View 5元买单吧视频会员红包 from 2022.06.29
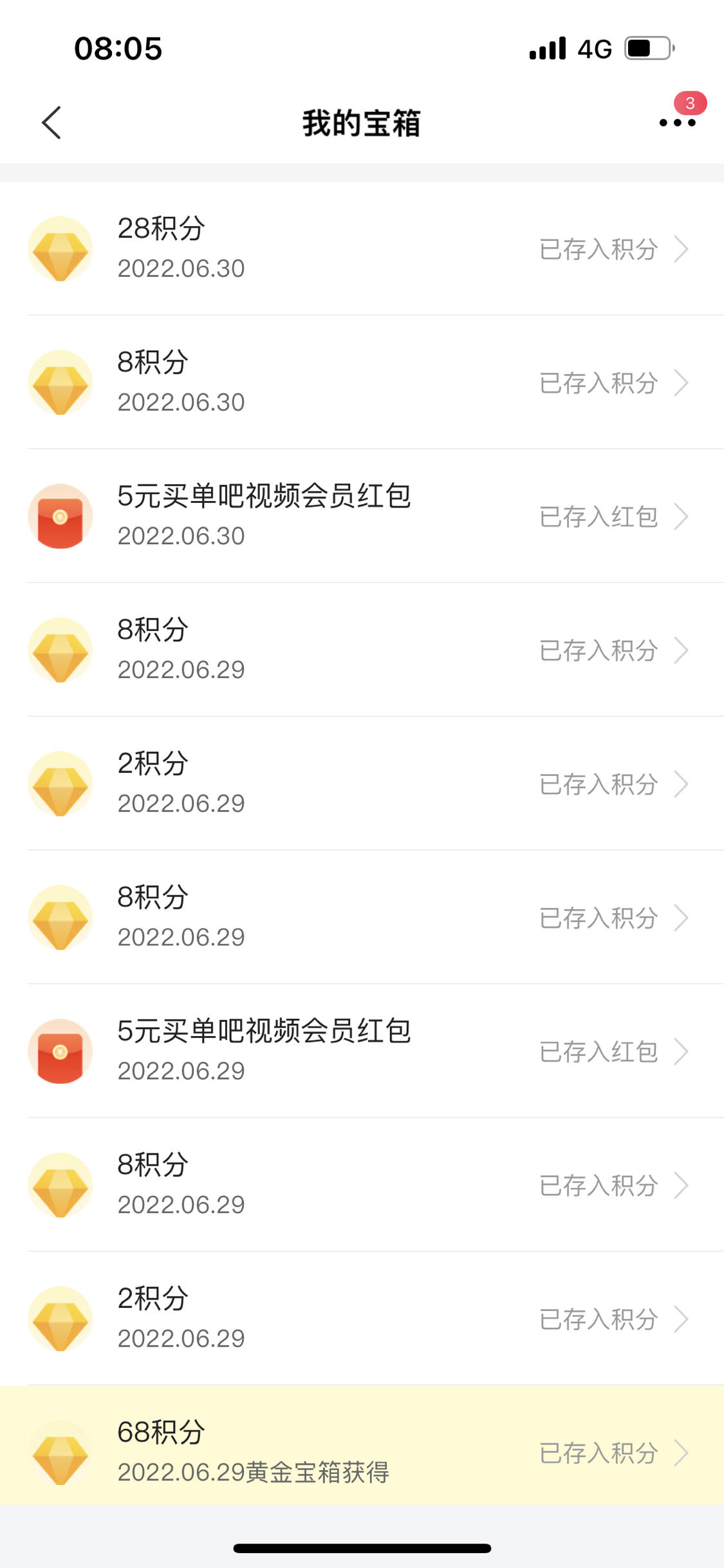724x1568 pixels. click(x=362, y=1051)
